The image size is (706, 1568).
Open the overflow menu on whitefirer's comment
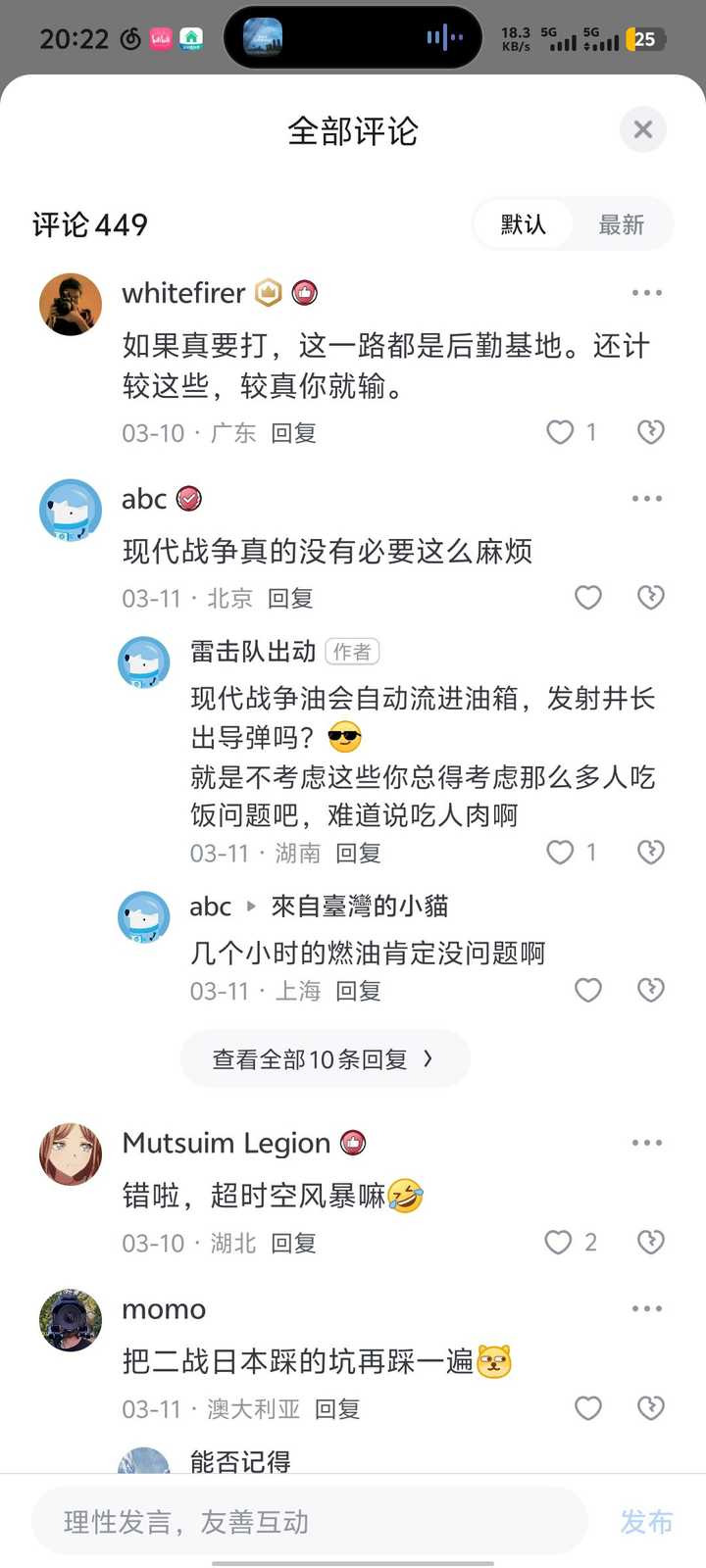click(647, 293)
